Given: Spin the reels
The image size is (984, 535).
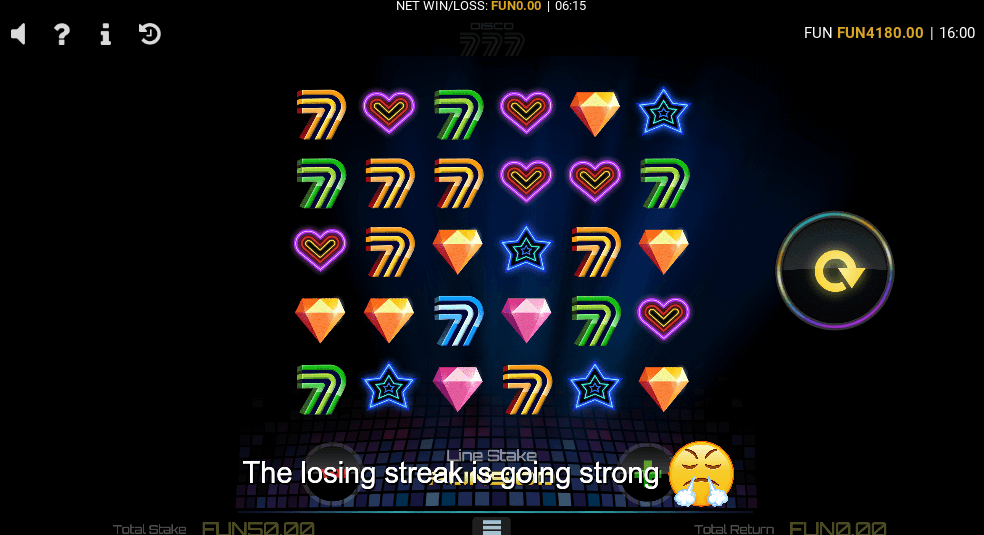Looking at the screenshot, I should 834,270.
